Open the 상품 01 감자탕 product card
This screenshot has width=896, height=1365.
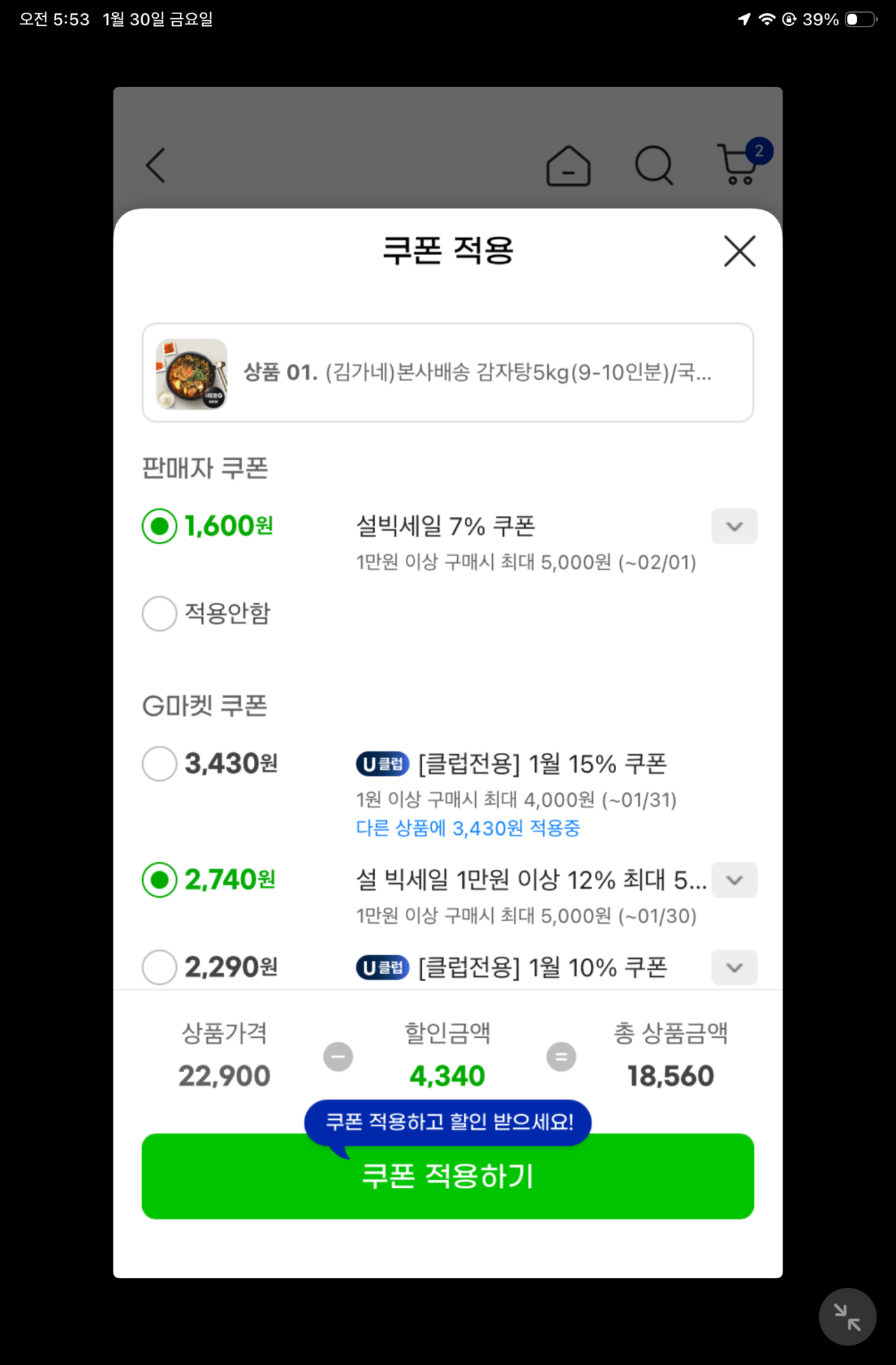pos(448,373)
